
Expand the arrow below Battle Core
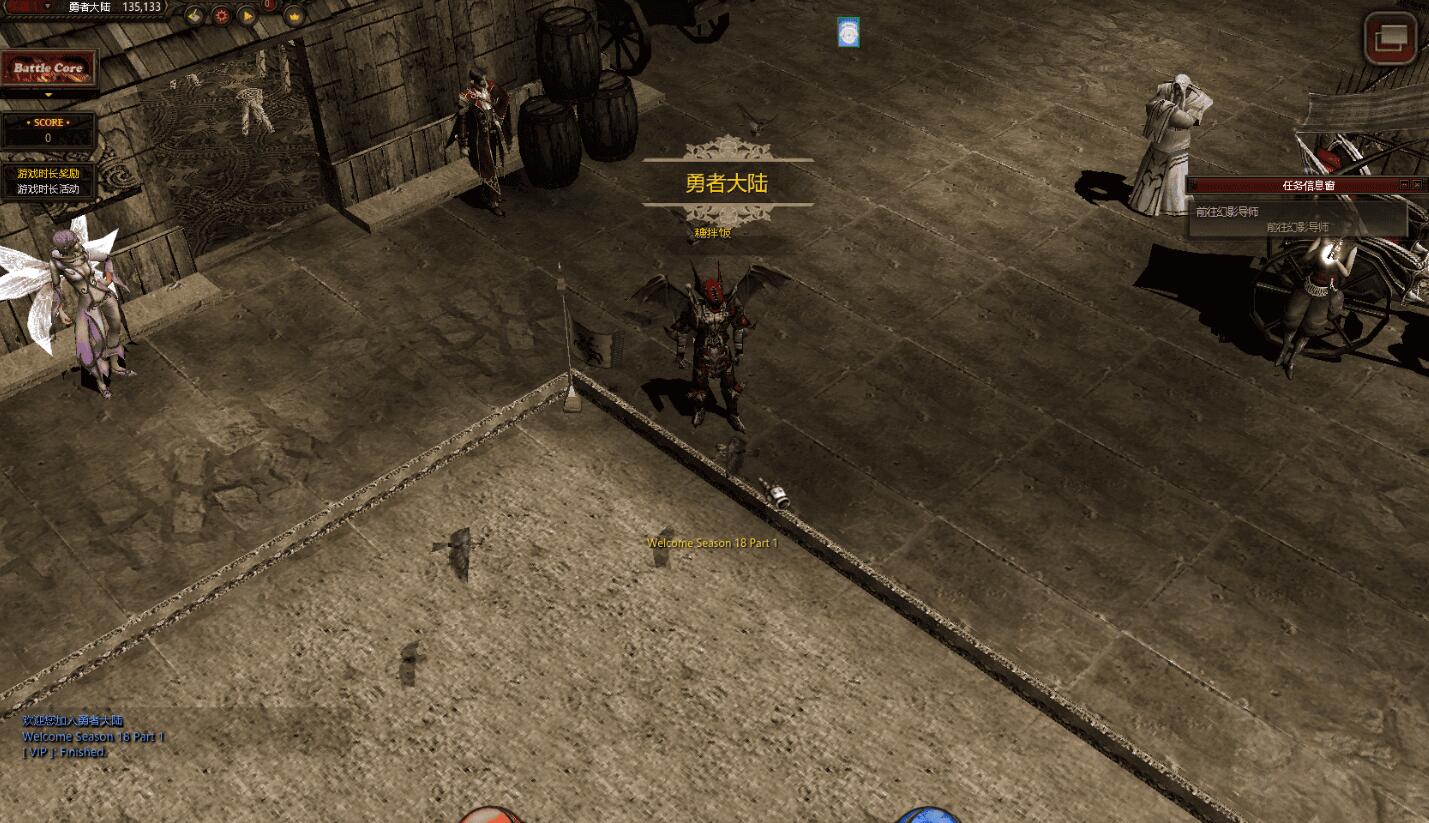point(48,95)
